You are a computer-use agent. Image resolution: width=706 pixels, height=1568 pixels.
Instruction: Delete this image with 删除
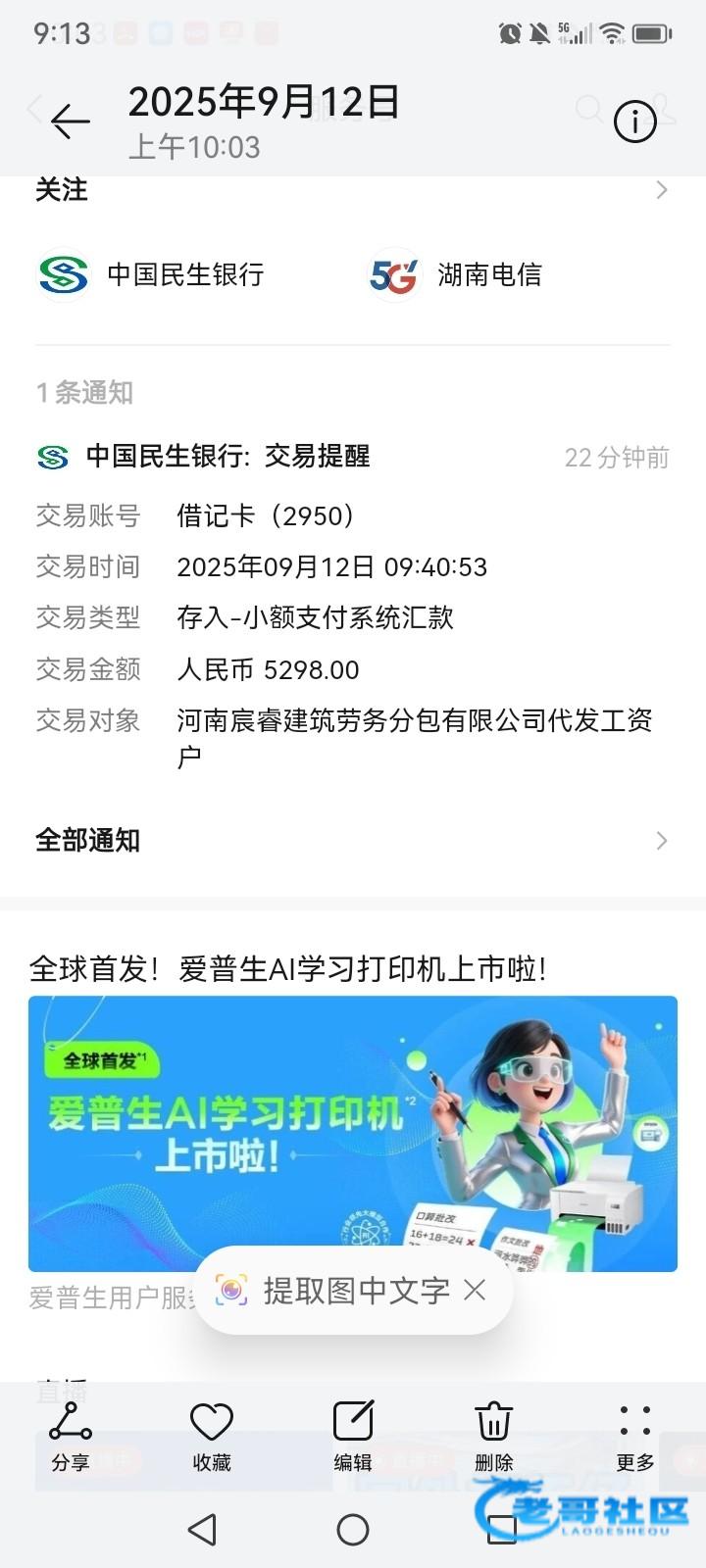(493, 1435)
